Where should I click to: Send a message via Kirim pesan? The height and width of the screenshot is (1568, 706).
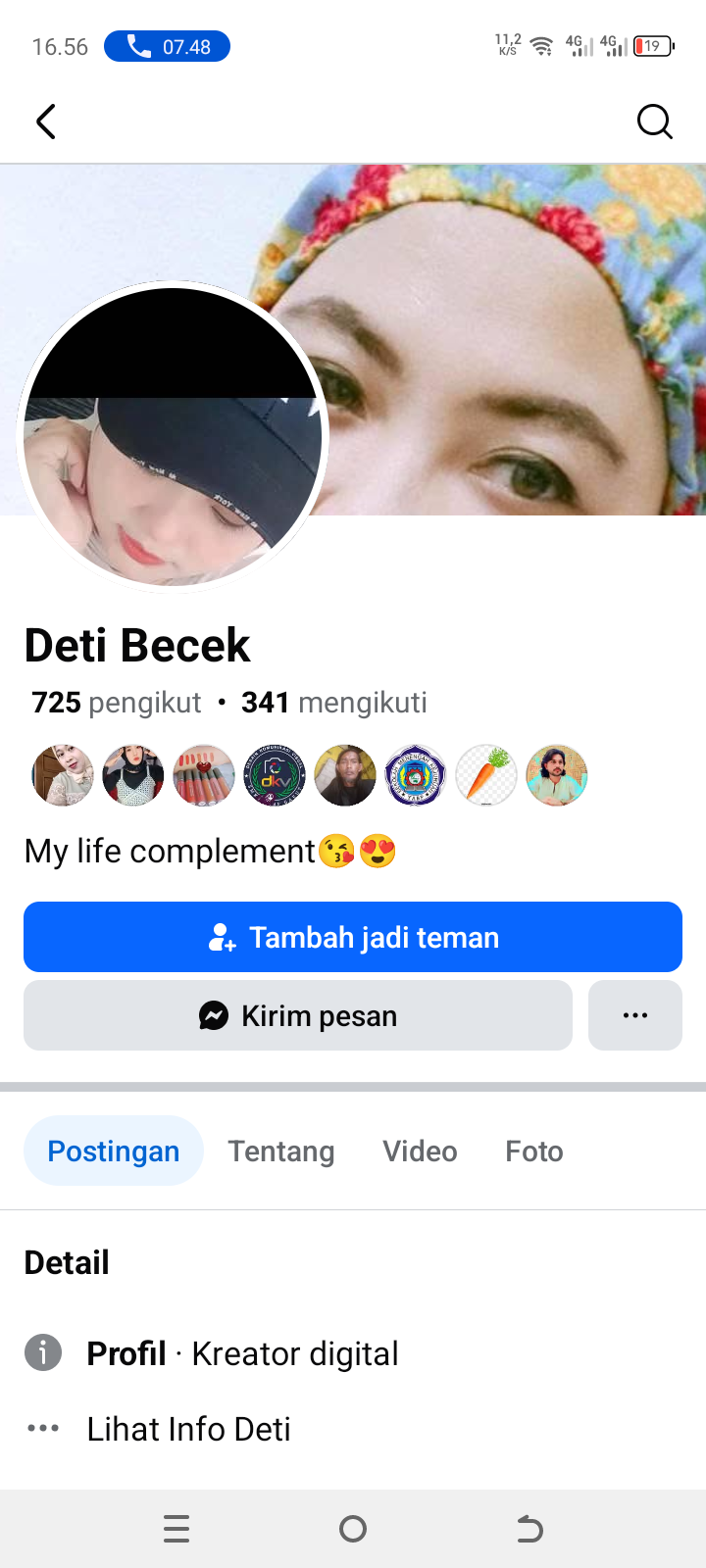(298, 1015)
